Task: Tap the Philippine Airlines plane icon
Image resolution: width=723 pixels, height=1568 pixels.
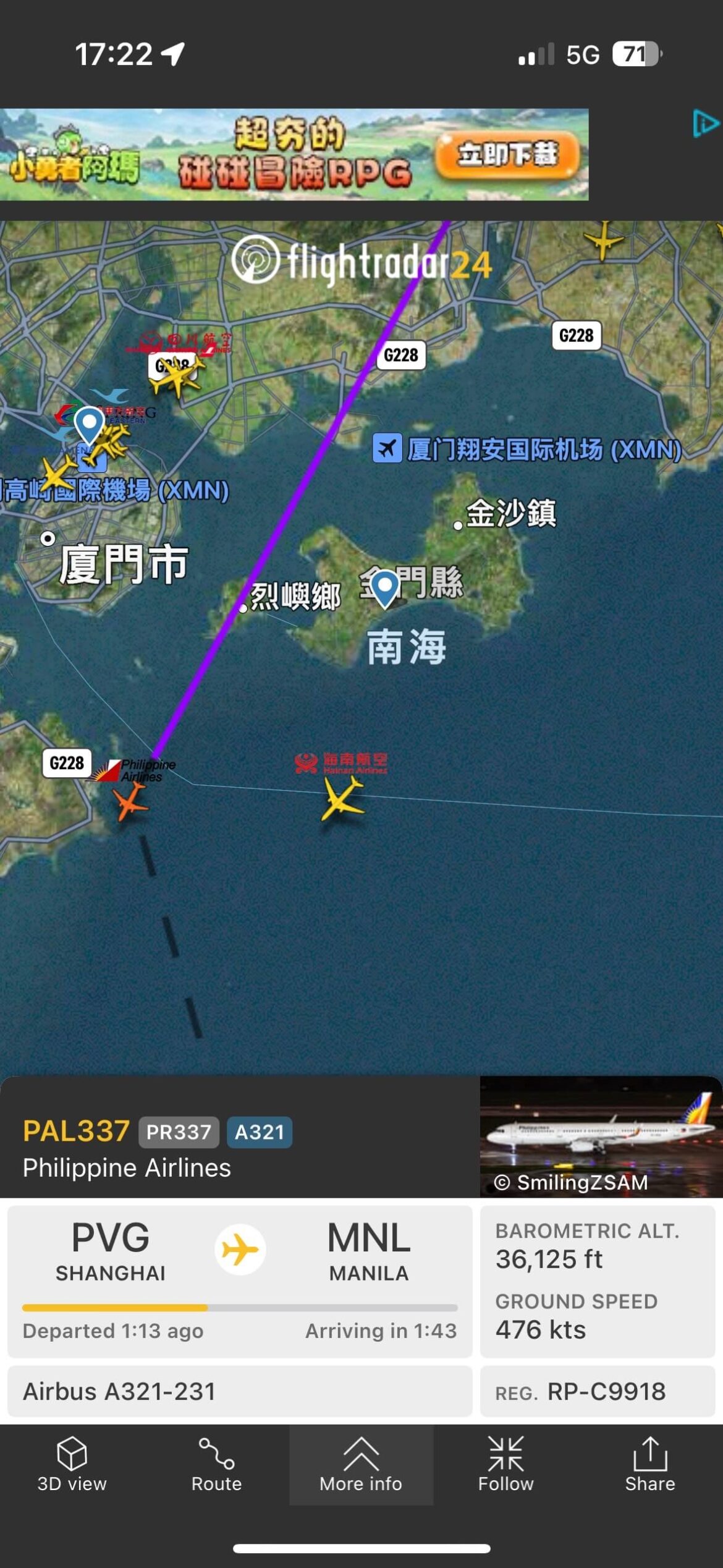Action: (x=130, y=802)
